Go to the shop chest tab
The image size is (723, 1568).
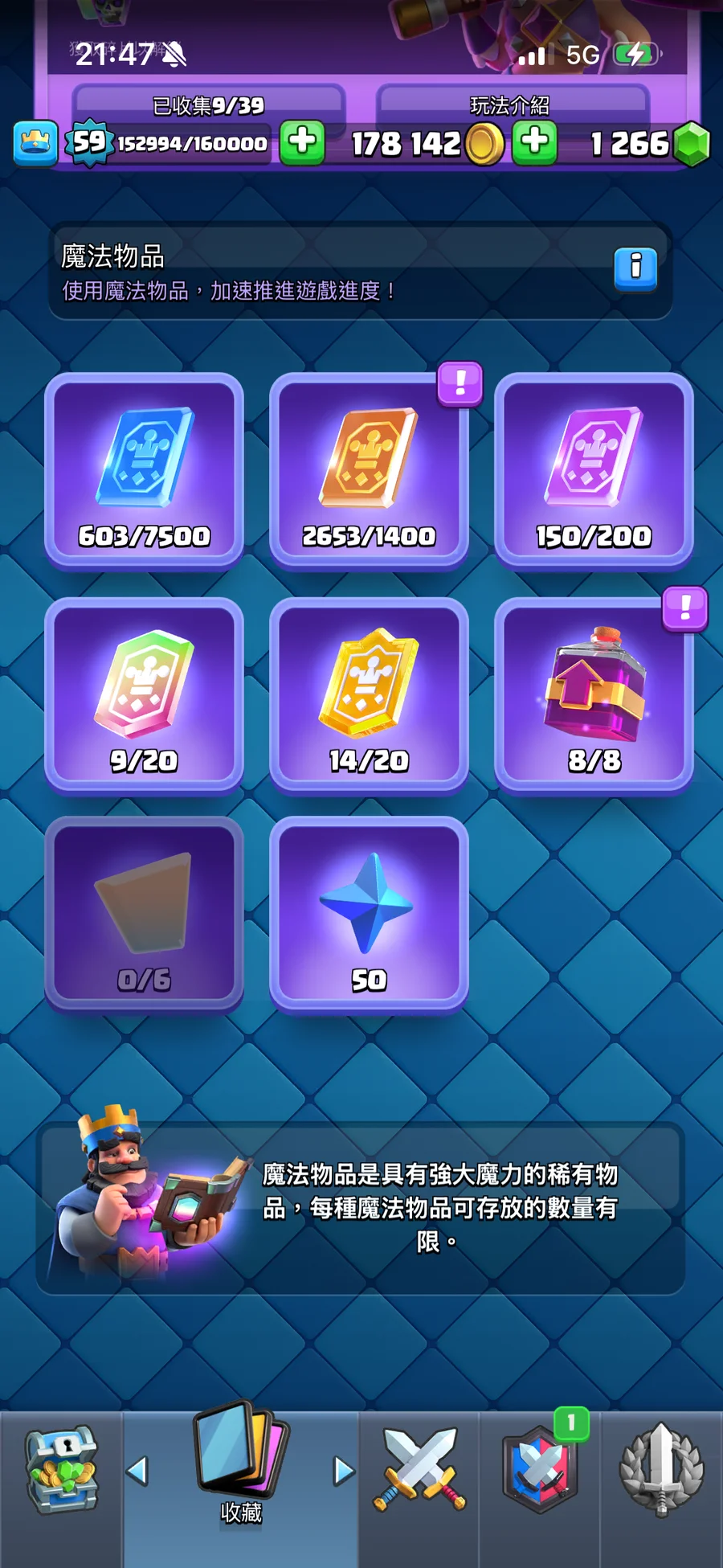[x=61, y=1471]
